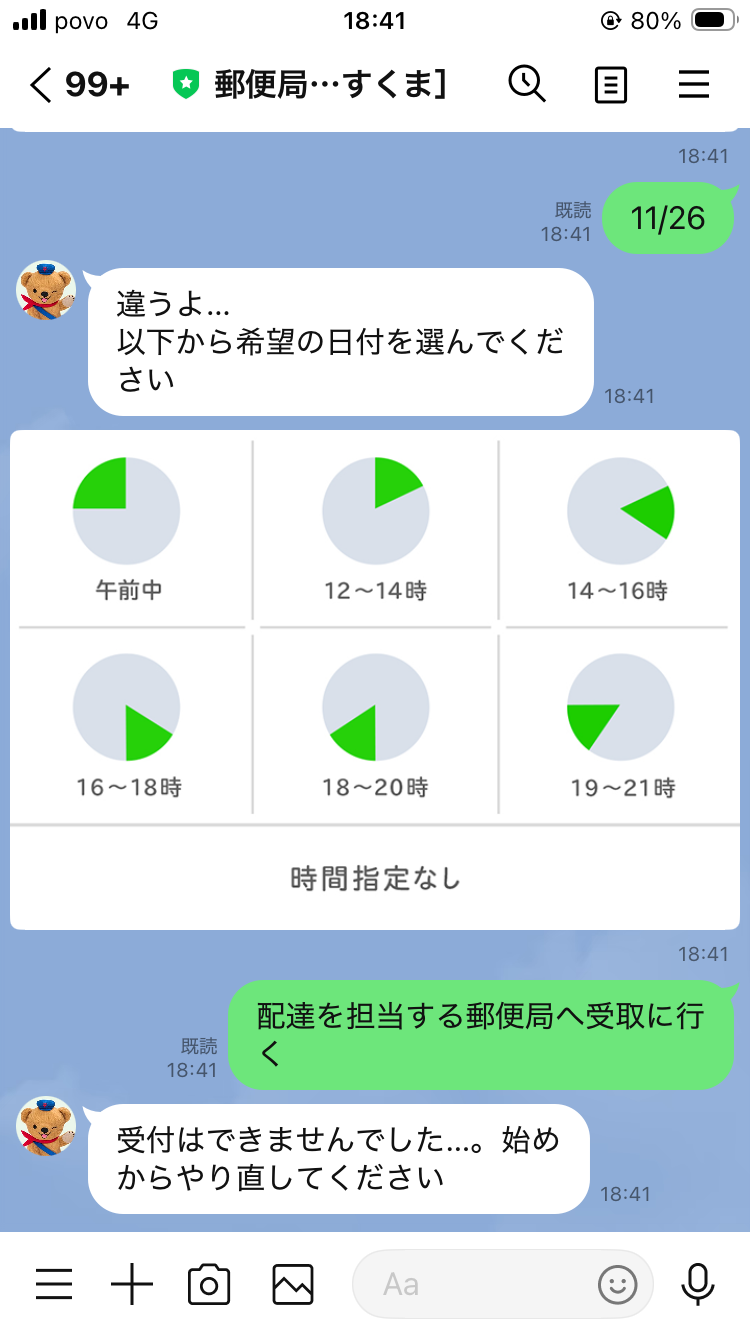Open the rich menu toggle at bottom left

pyautogui.click(x=54, y=1284)
